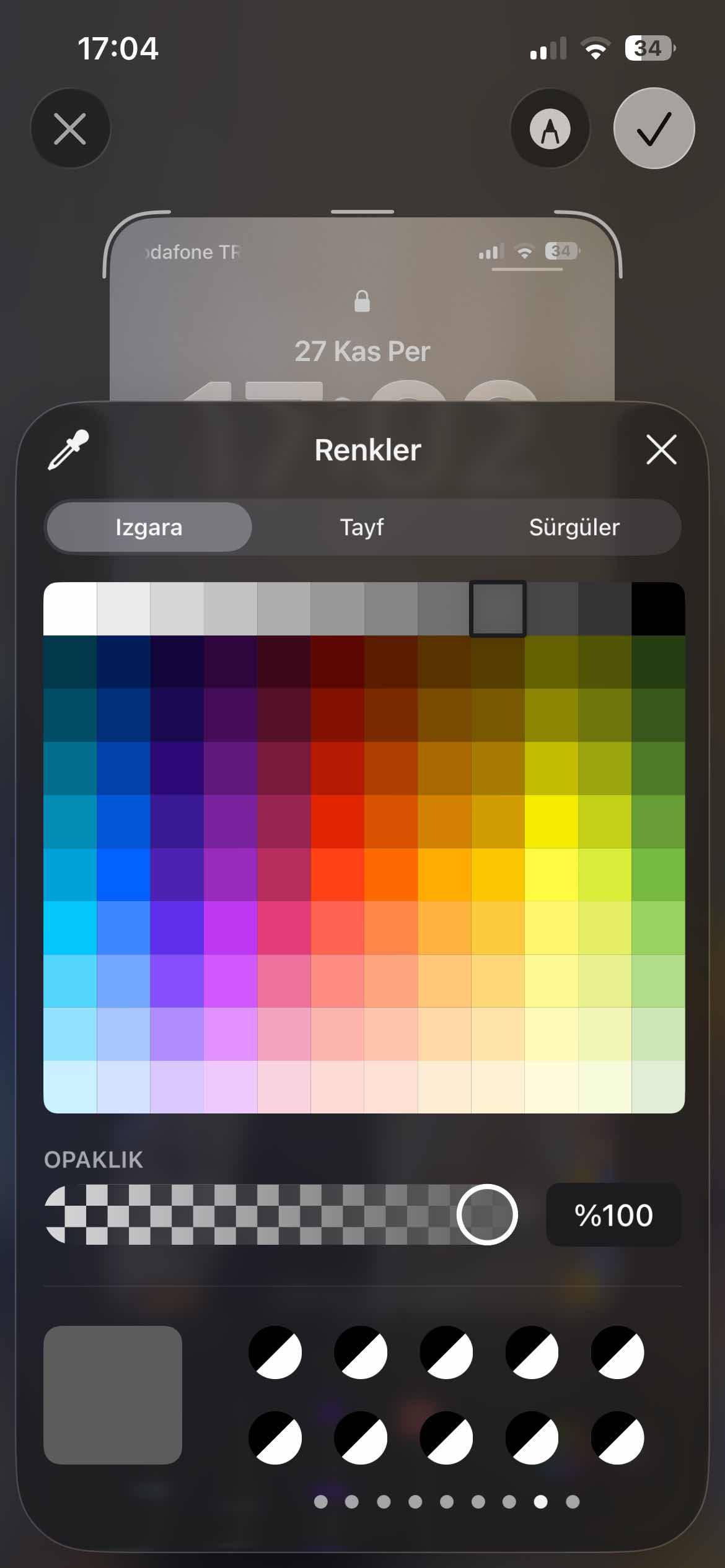The image size is (725, 1568).
Task: Choose the bright red color swatch
Action: (337, 821)
